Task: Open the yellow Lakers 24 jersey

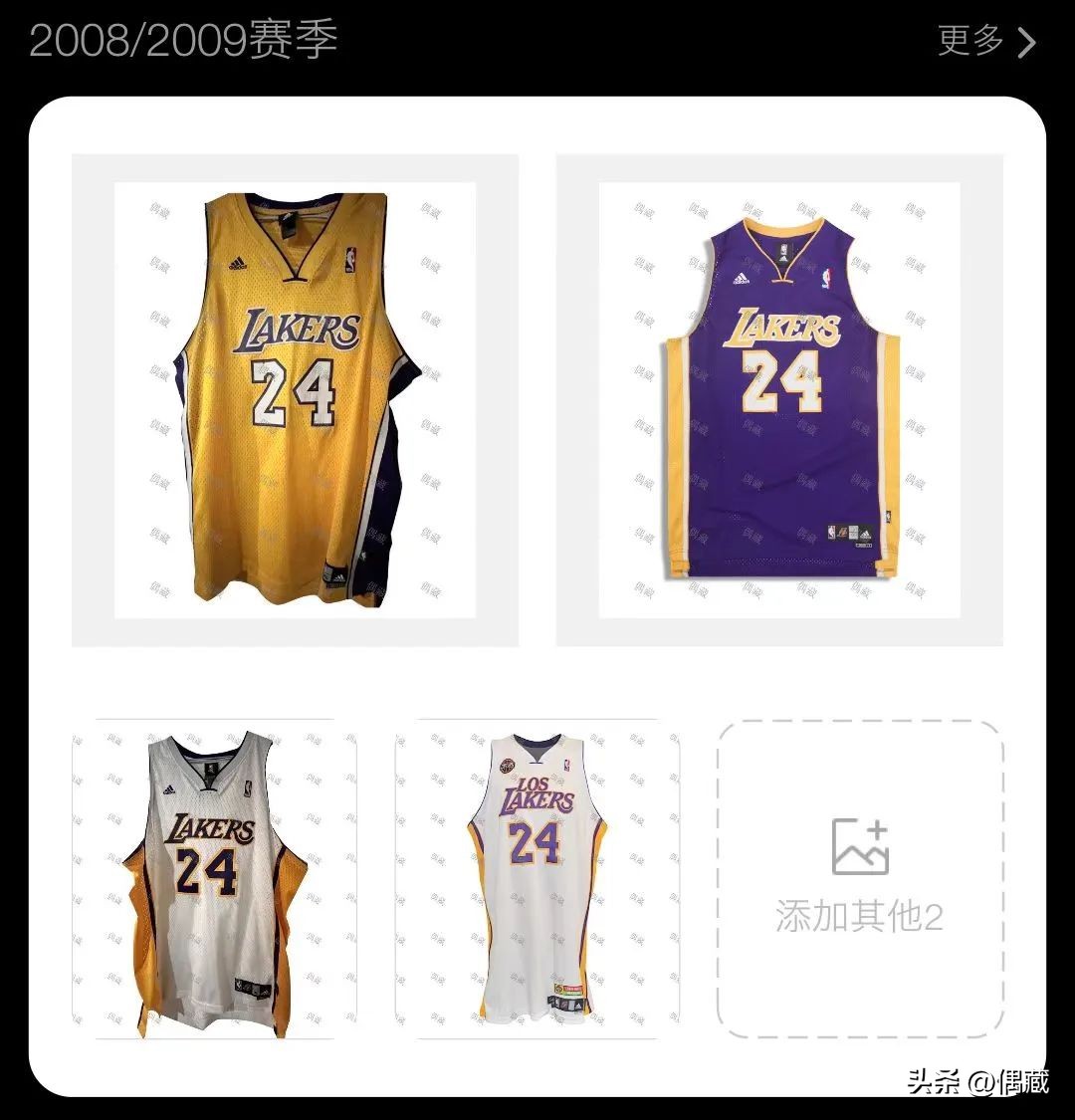Action: click(296, 399)
